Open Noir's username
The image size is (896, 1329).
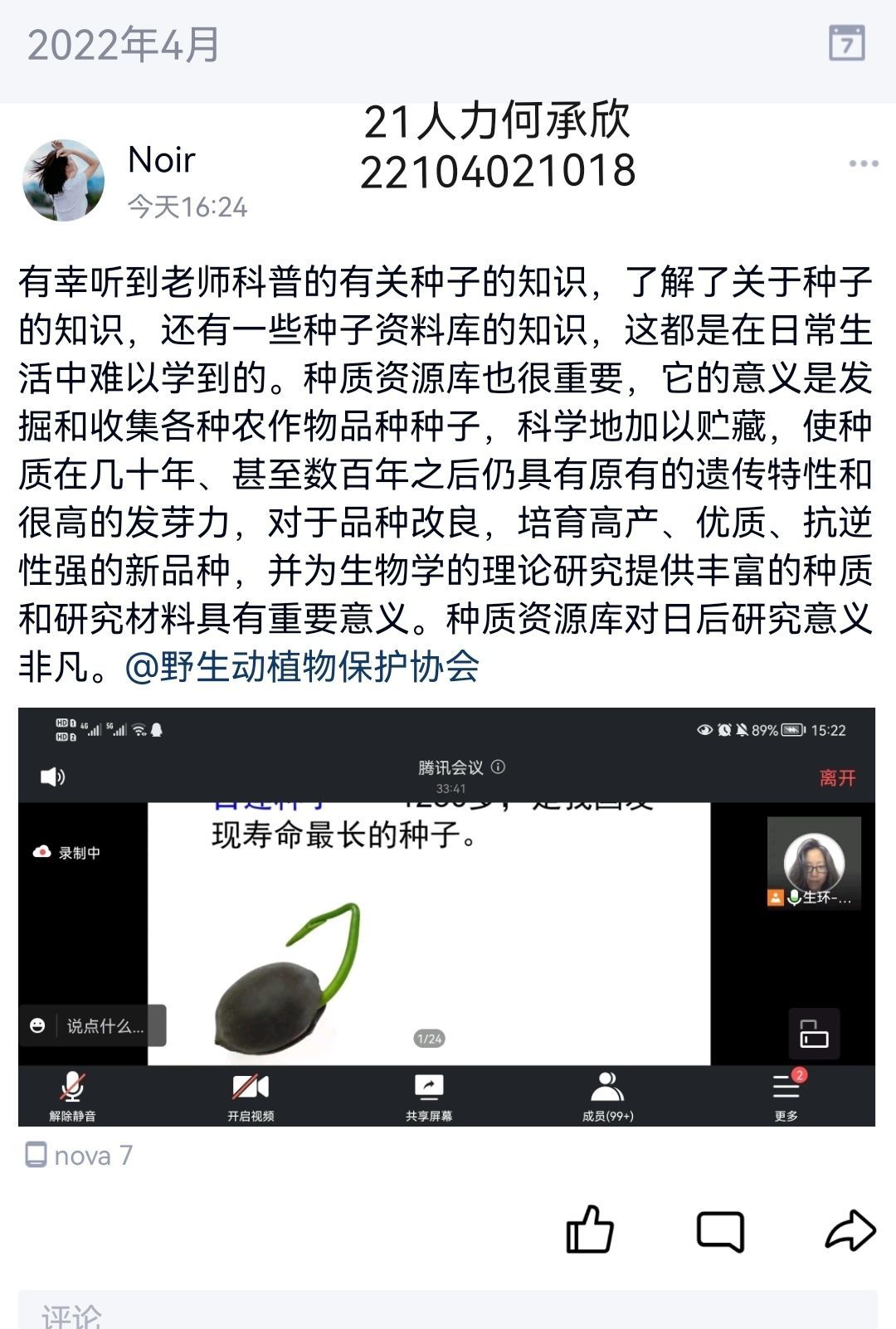[x=162, y=159]
